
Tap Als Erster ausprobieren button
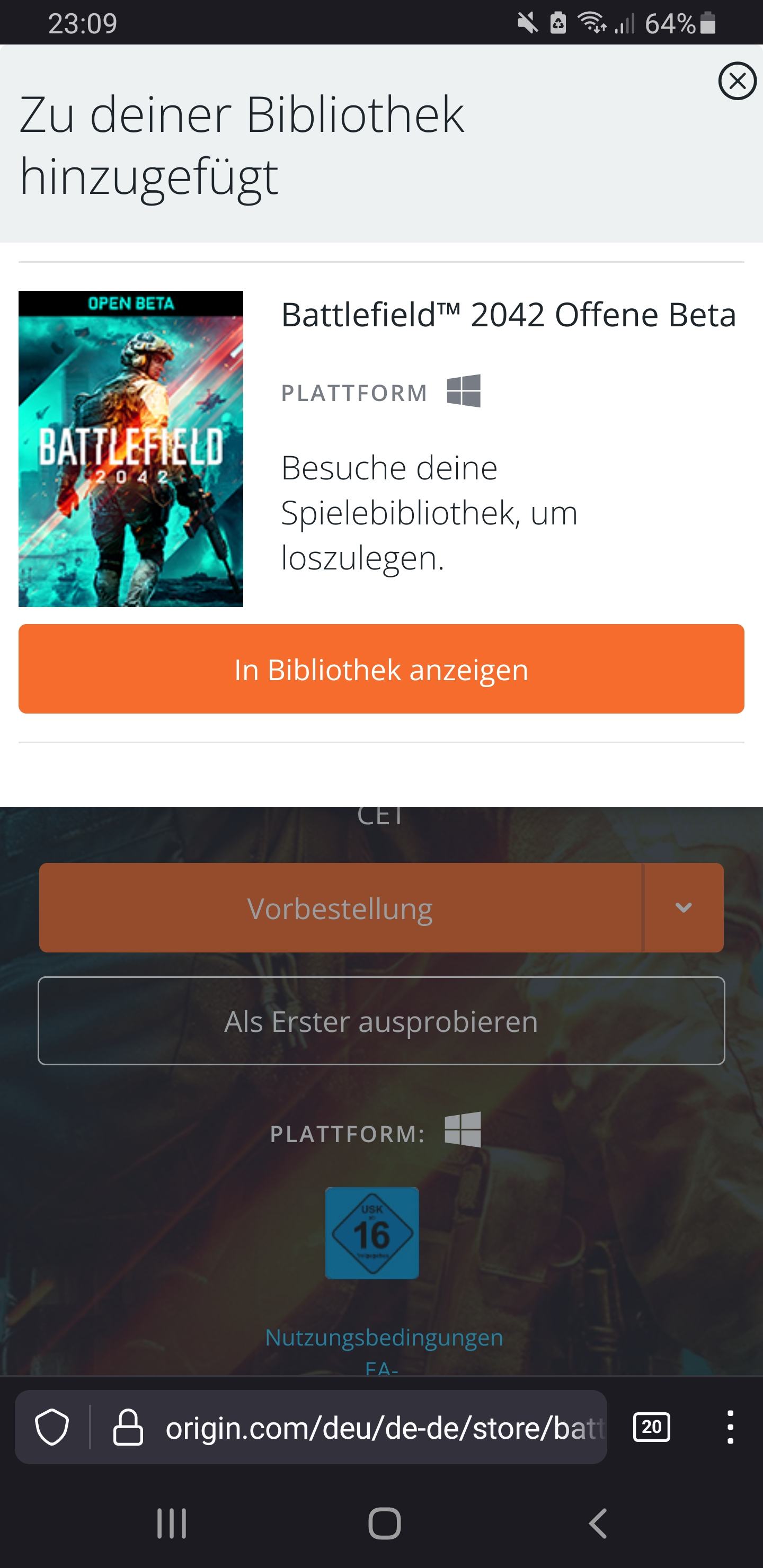381,1021
